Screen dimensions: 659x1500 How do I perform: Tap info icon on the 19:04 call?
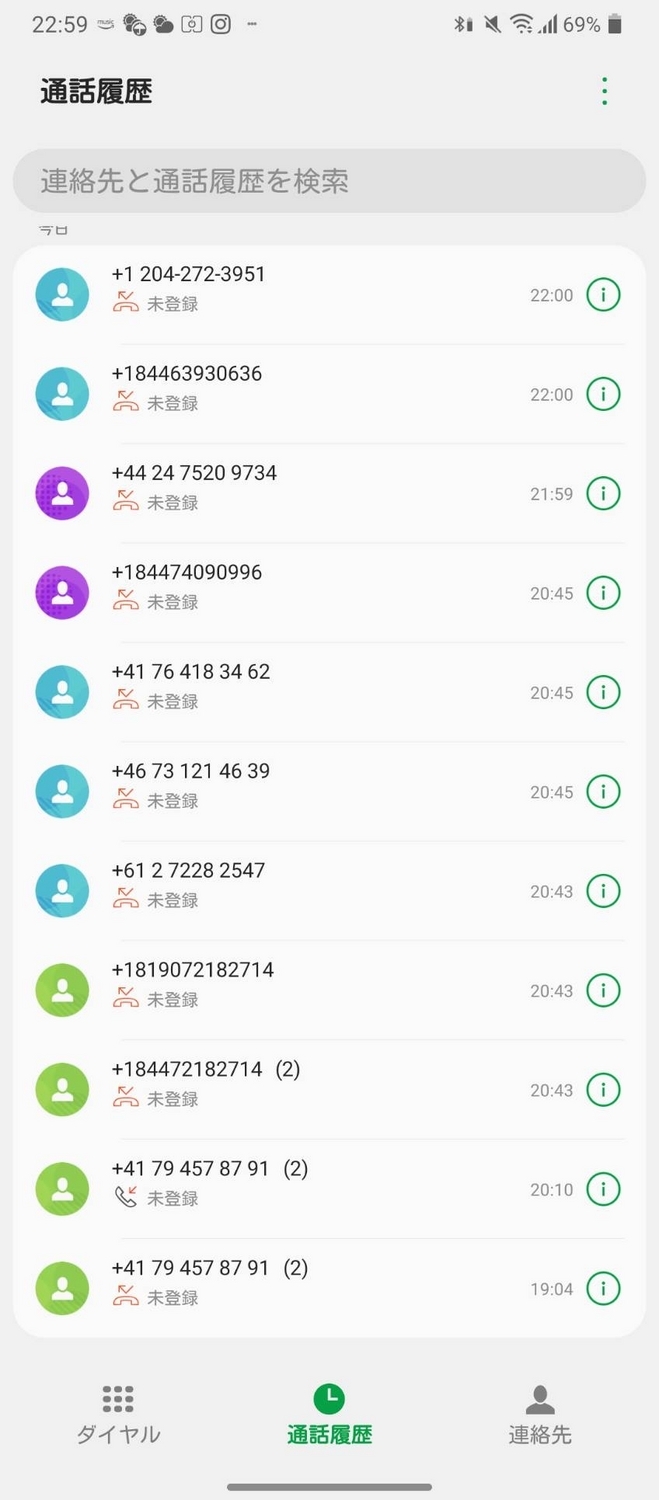pos(603,1288)
